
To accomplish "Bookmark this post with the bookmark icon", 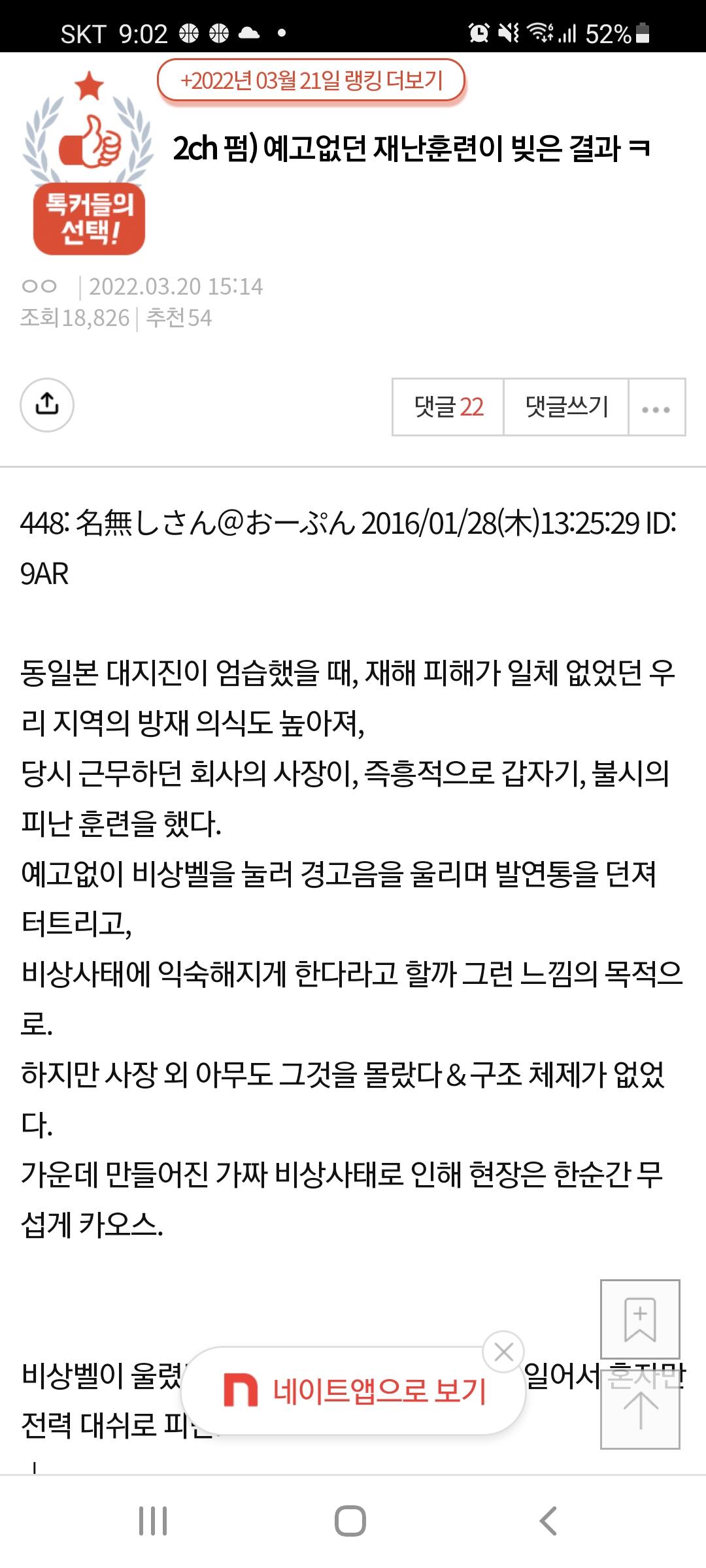I will pos(640,1319).
